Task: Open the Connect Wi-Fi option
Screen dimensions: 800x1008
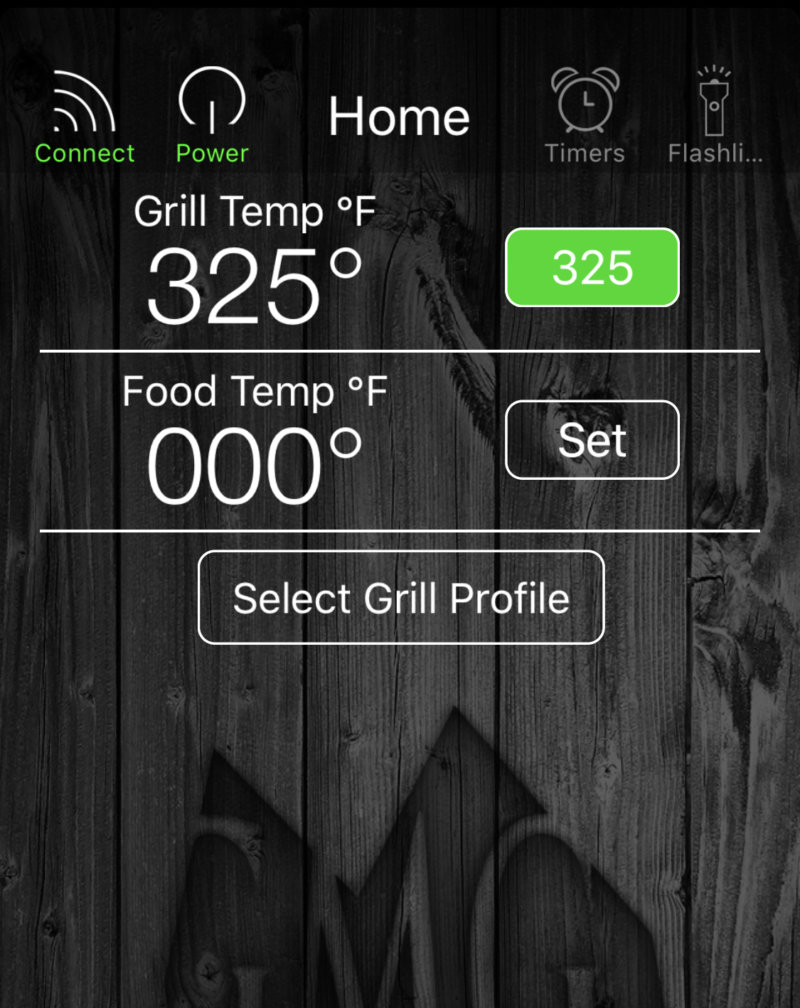Action: coord(84,118)
